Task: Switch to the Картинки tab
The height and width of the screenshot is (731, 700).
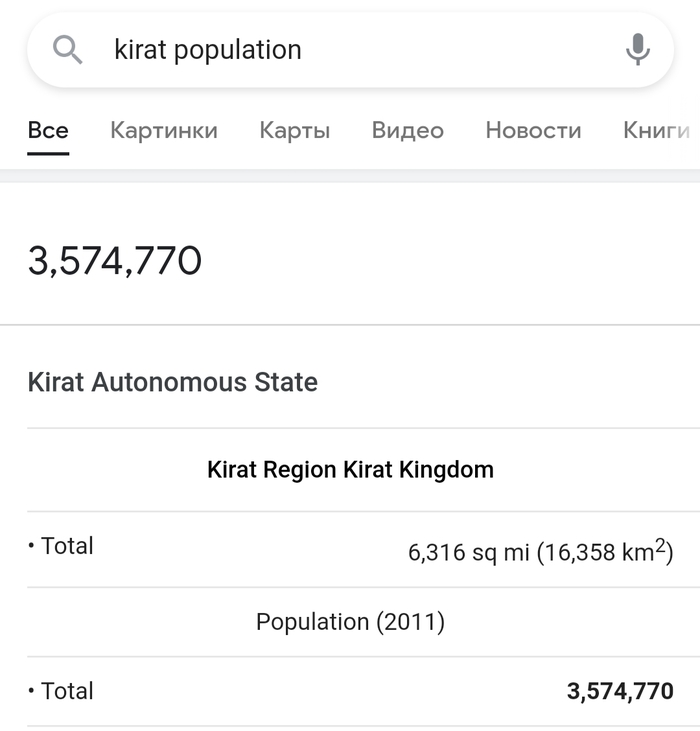Action: [x=164, y=130]
